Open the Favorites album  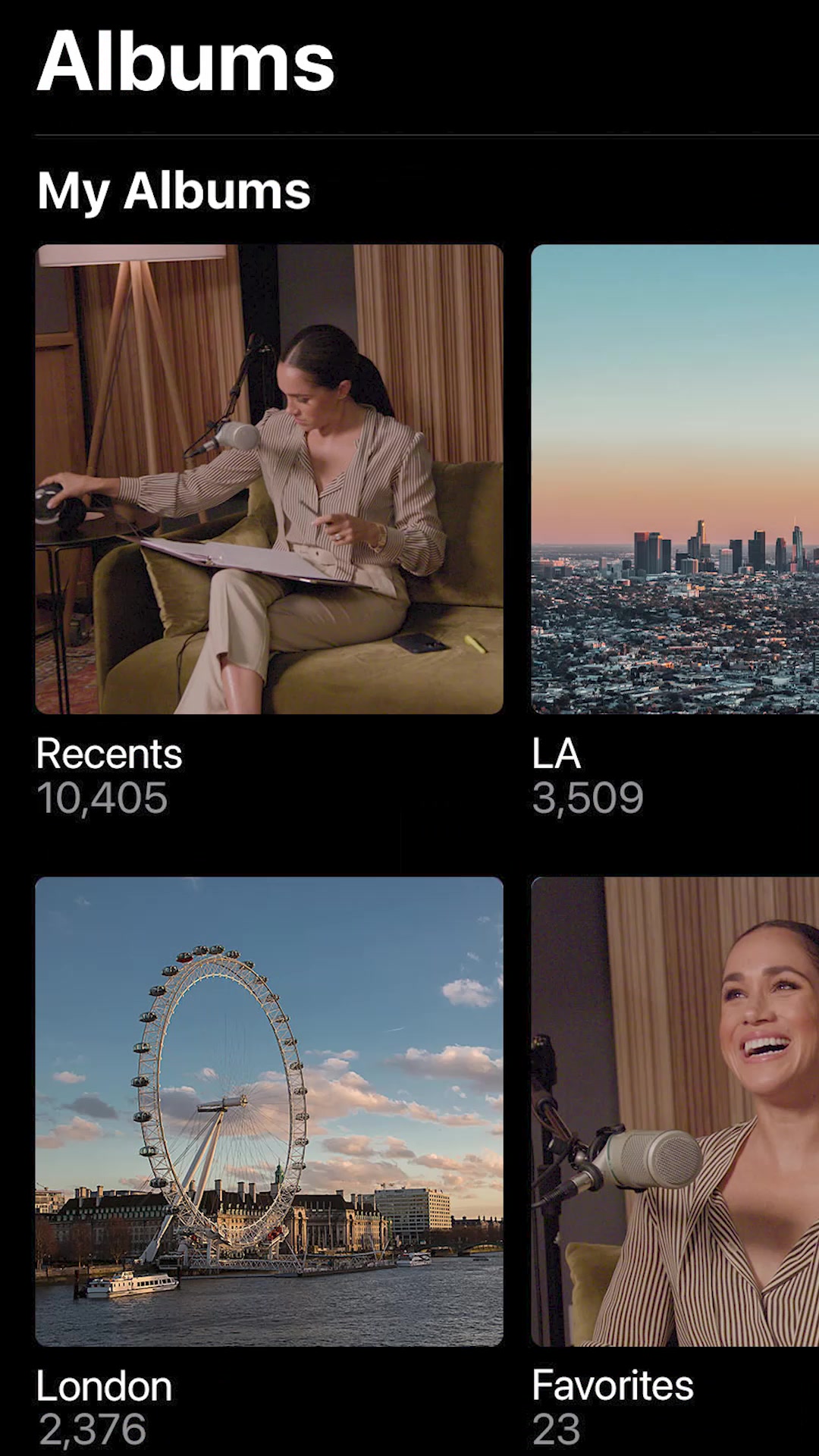click(x=675, y=1111)
